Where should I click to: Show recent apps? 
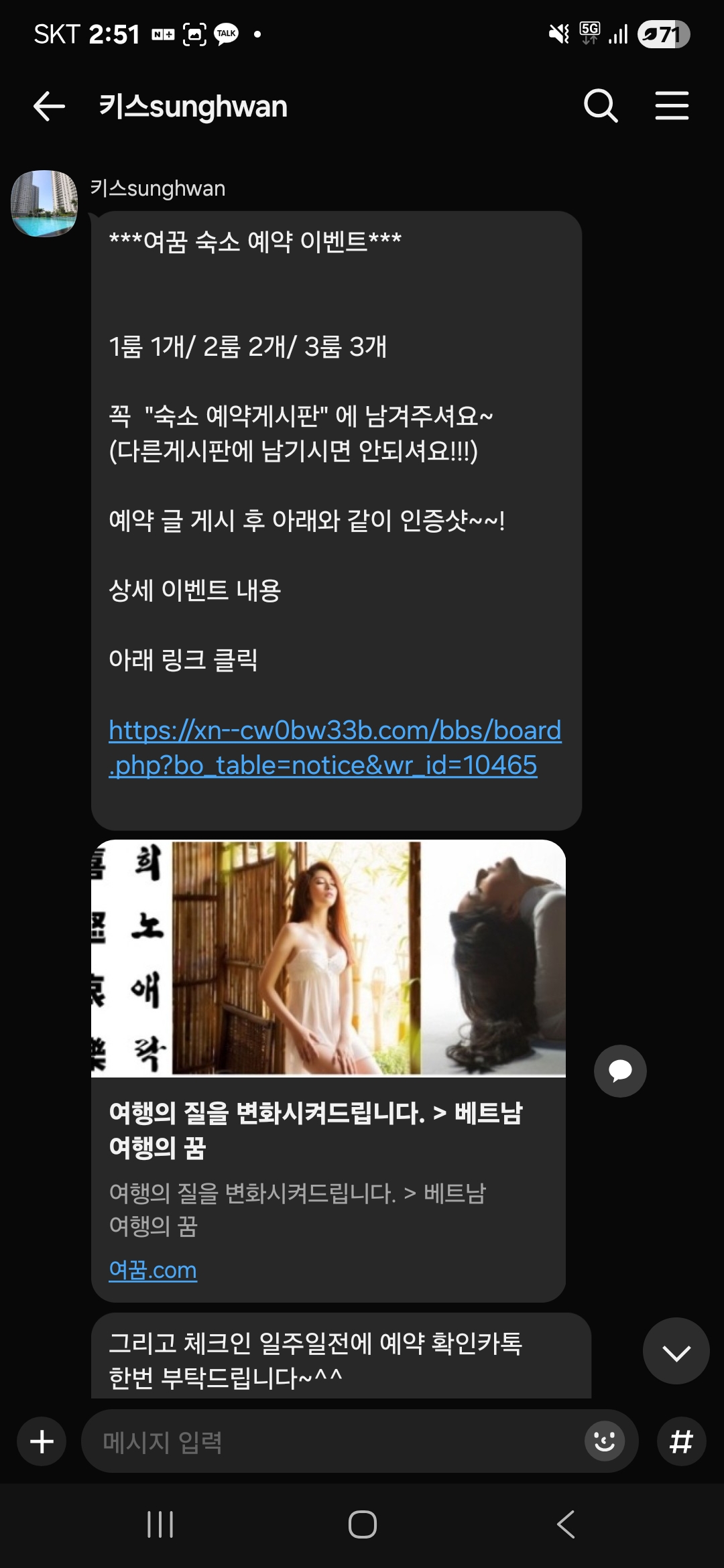point(160,1524)
